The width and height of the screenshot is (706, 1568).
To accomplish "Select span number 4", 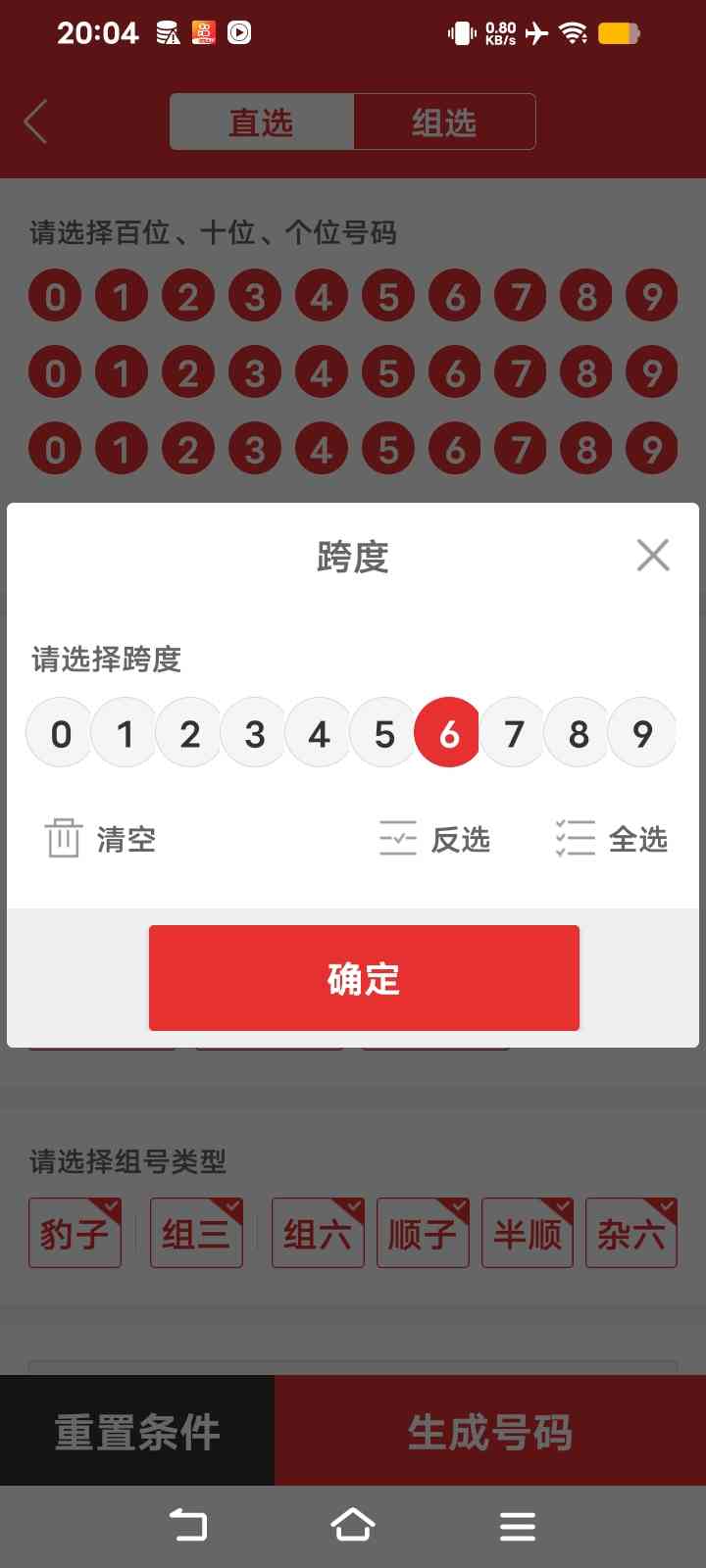I will click(x=319, y=733).
